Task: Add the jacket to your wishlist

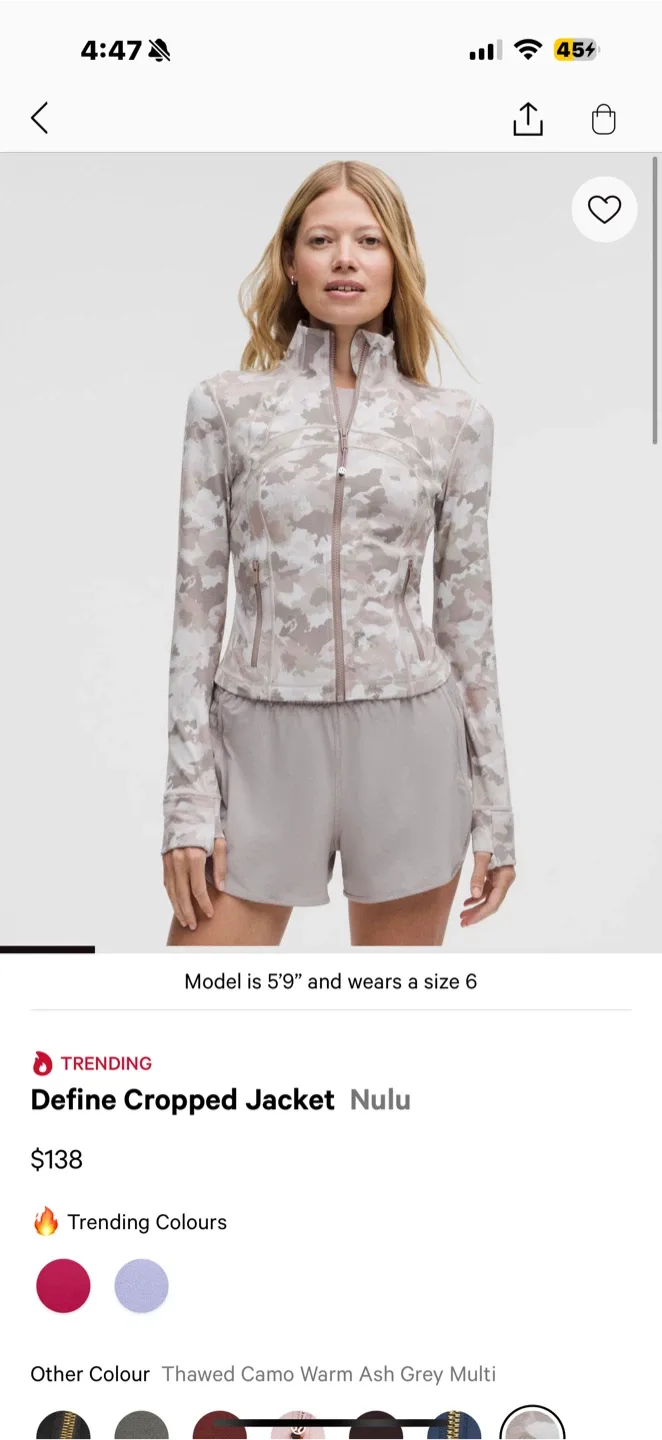Action: pyautogui.click(x=604, y=209)
